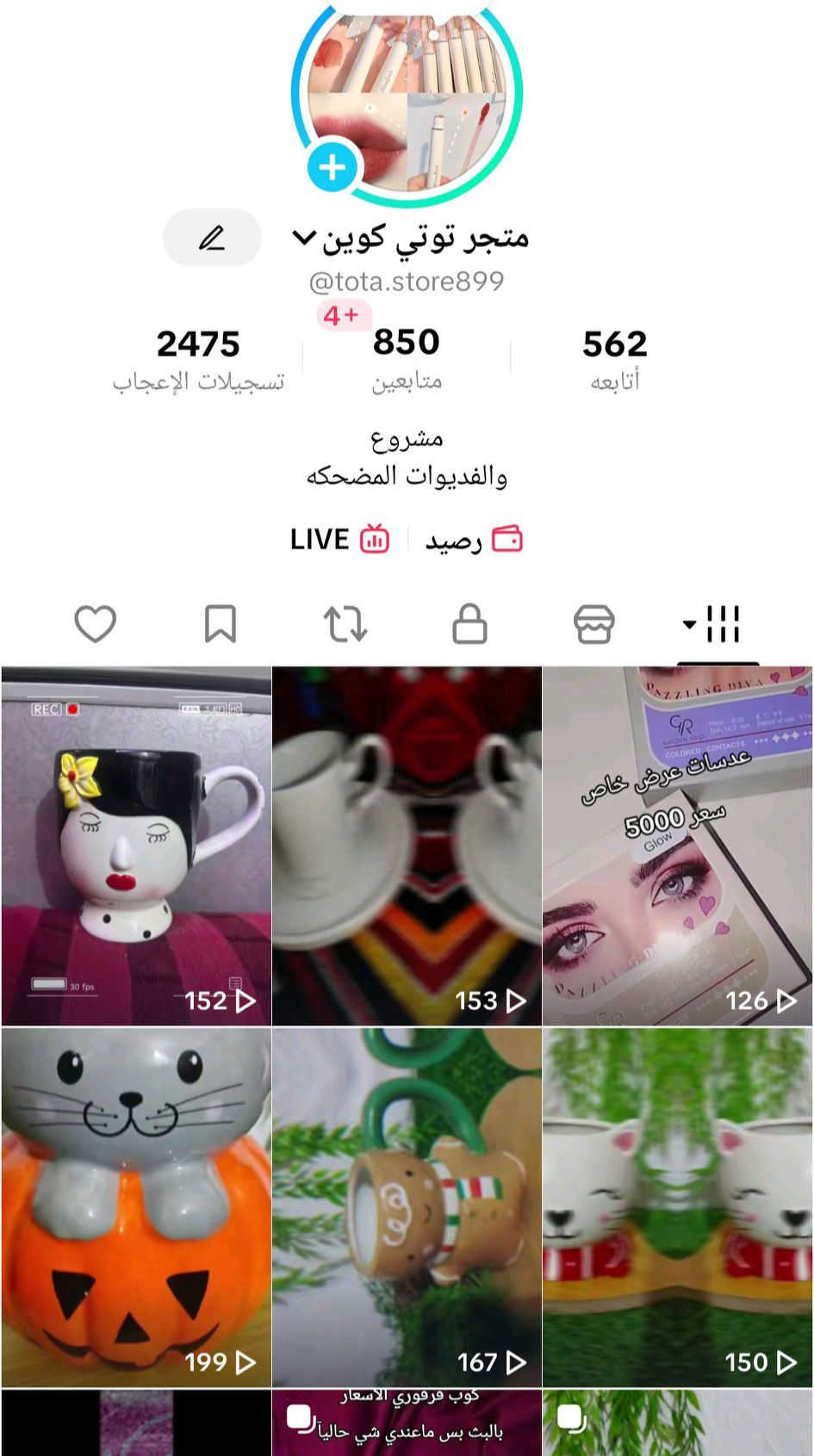Tap the blue plus on profile photo
Screen dimensions: 814x1456
(x=332, y=168)
